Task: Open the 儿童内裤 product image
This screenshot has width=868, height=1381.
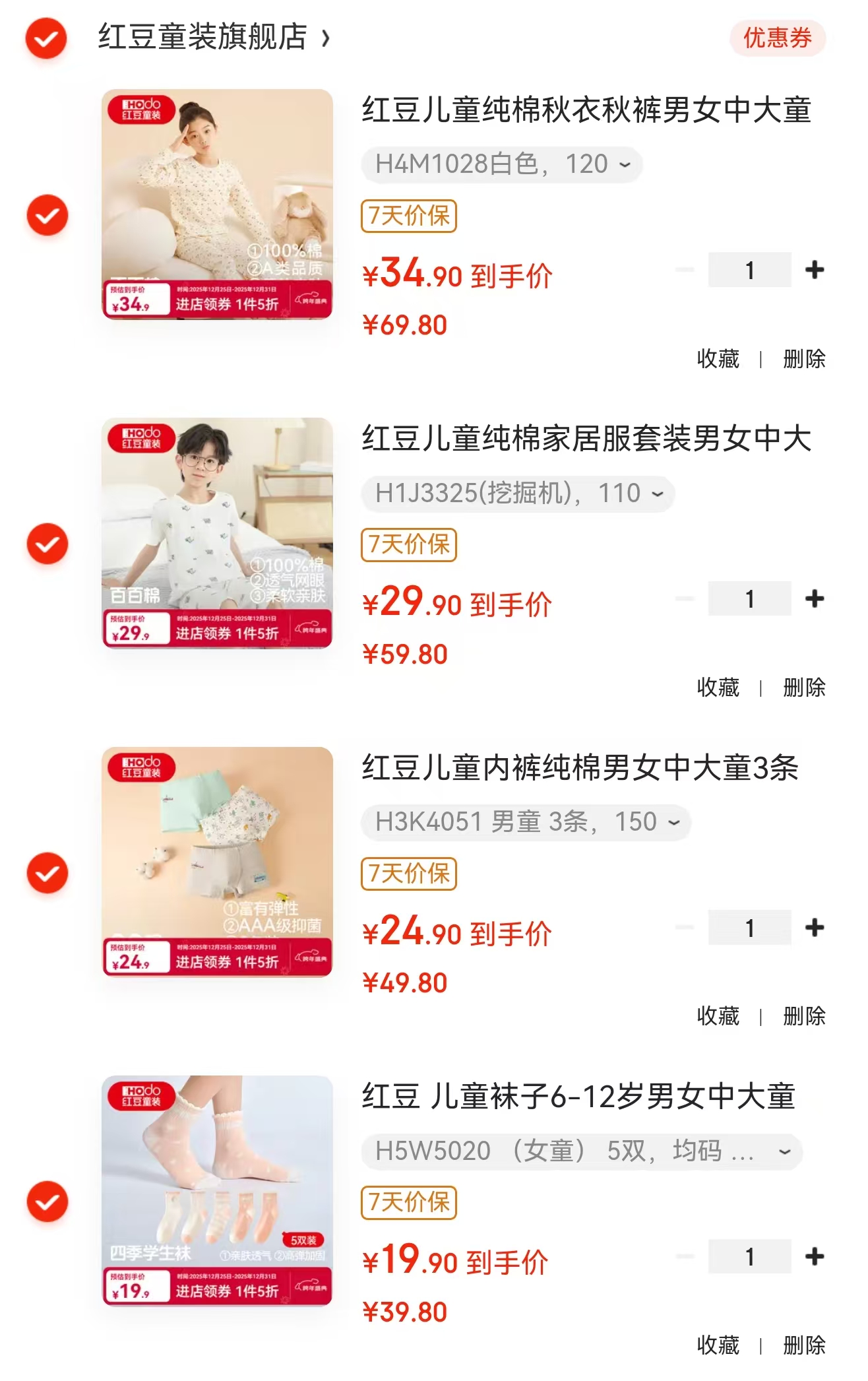Action: click(x=217, y=862)
